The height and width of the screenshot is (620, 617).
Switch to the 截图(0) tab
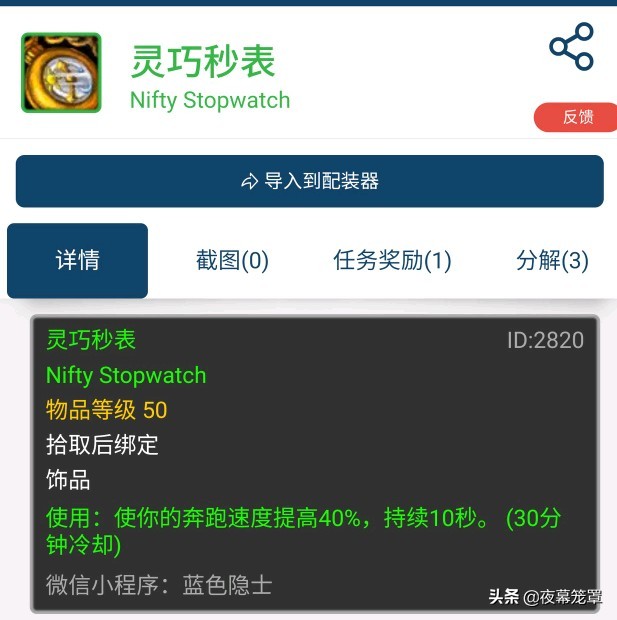point(232,261)
